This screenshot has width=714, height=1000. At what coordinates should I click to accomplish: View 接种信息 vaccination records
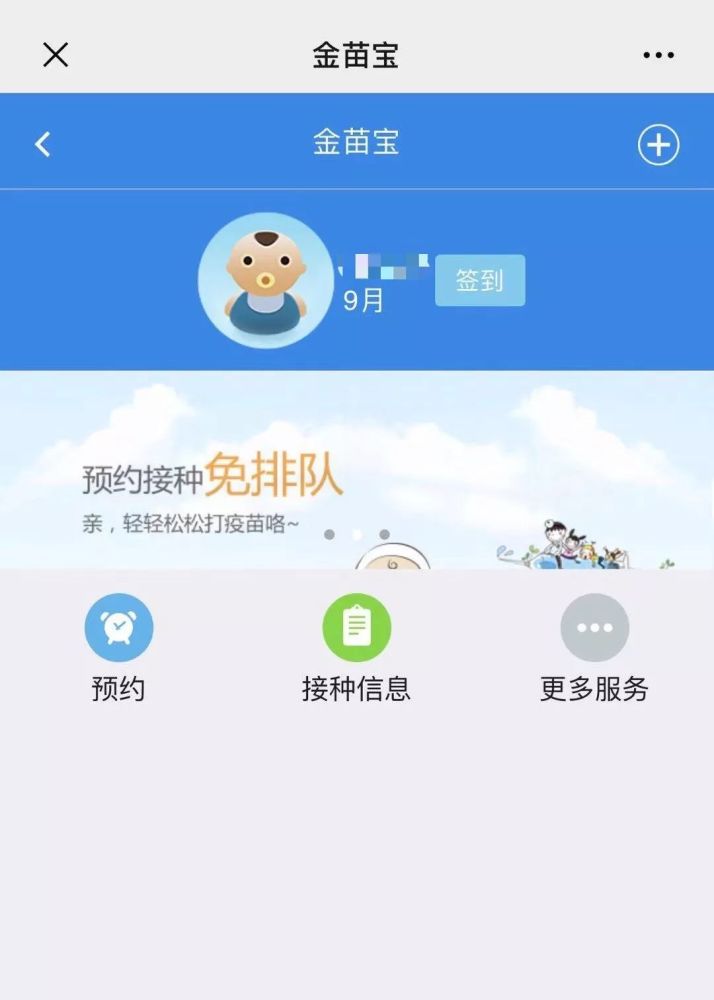click(x=356, y=647)
